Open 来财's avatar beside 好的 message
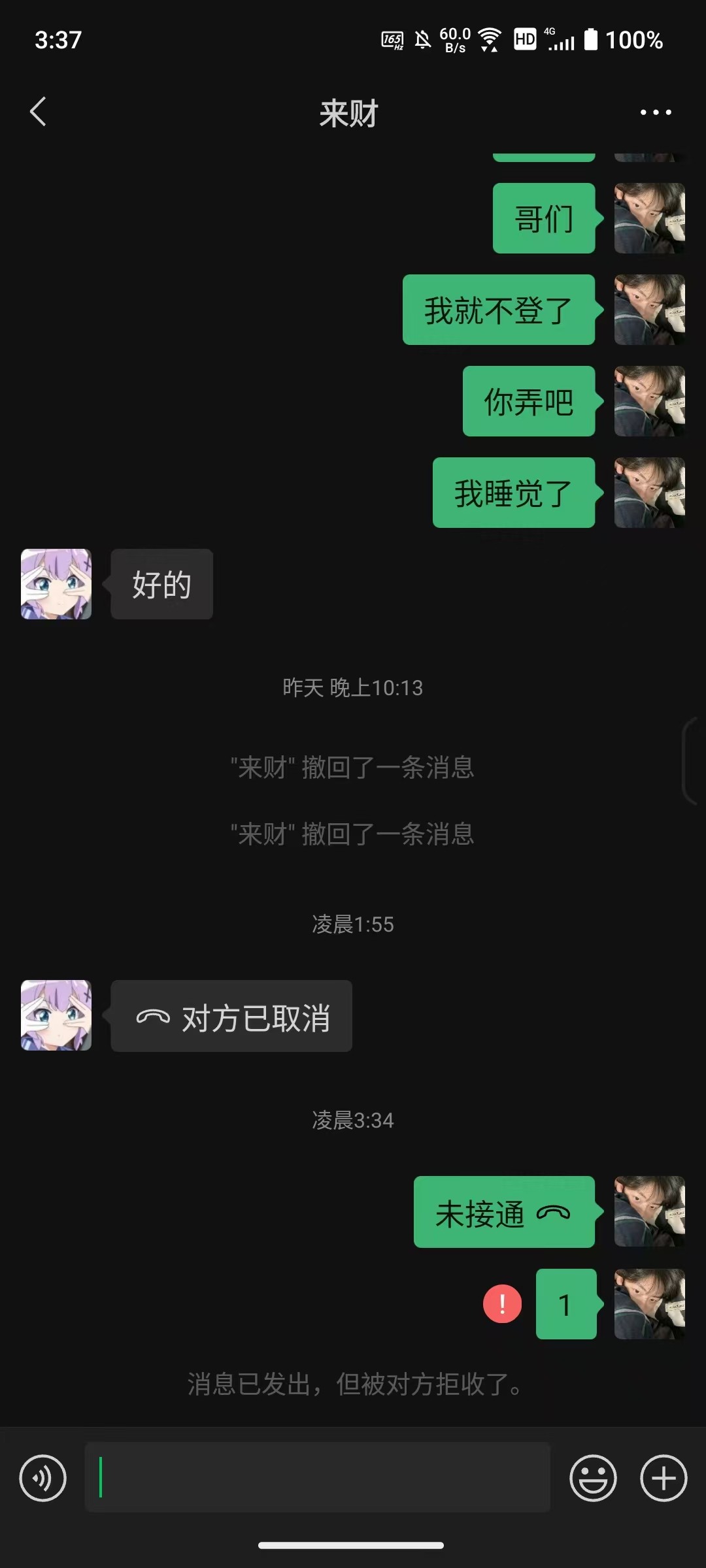Screen dimensions: 706x1568 [x=56, y=584]
